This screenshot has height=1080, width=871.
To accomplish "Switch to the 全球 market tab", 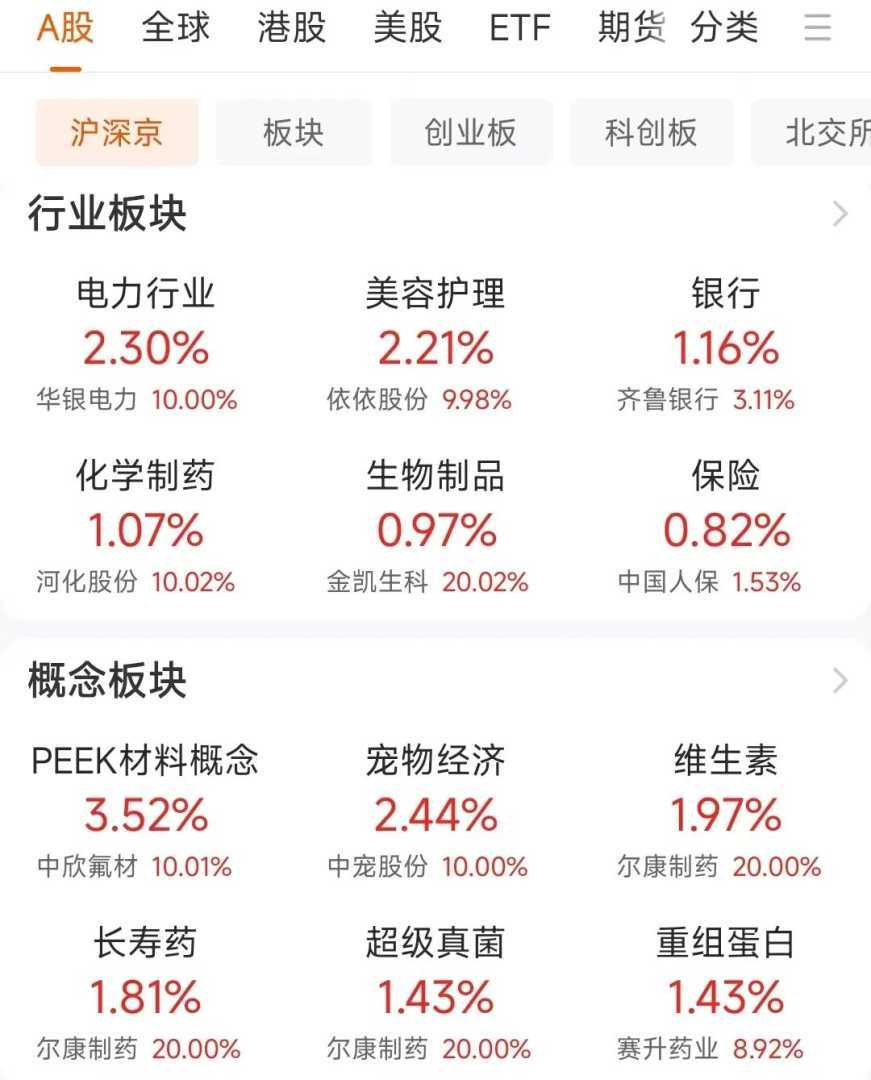I will point(176,28).
